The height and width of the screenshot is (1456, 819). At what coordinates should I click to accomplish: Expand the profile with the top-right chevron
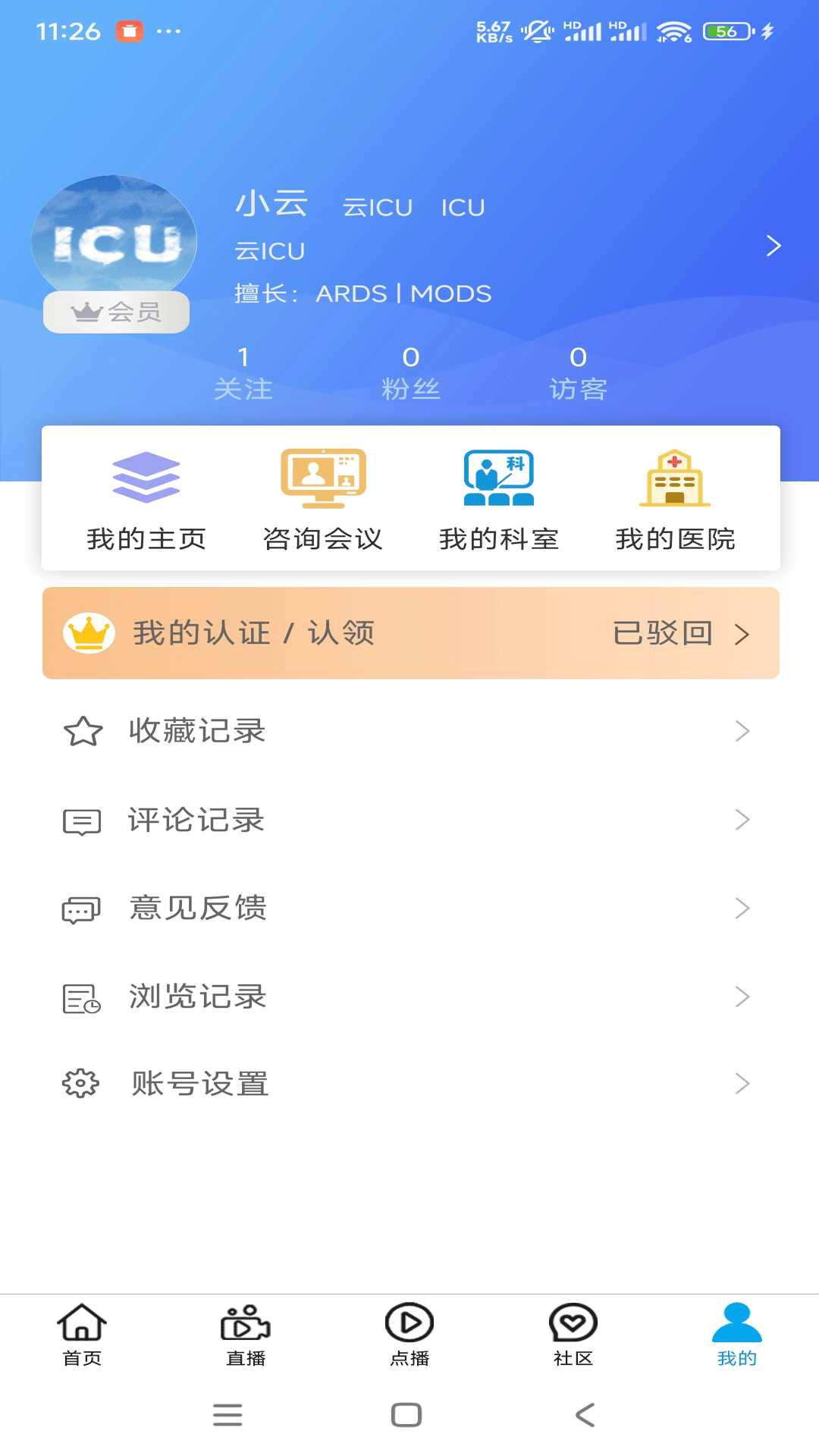[774, 246]
